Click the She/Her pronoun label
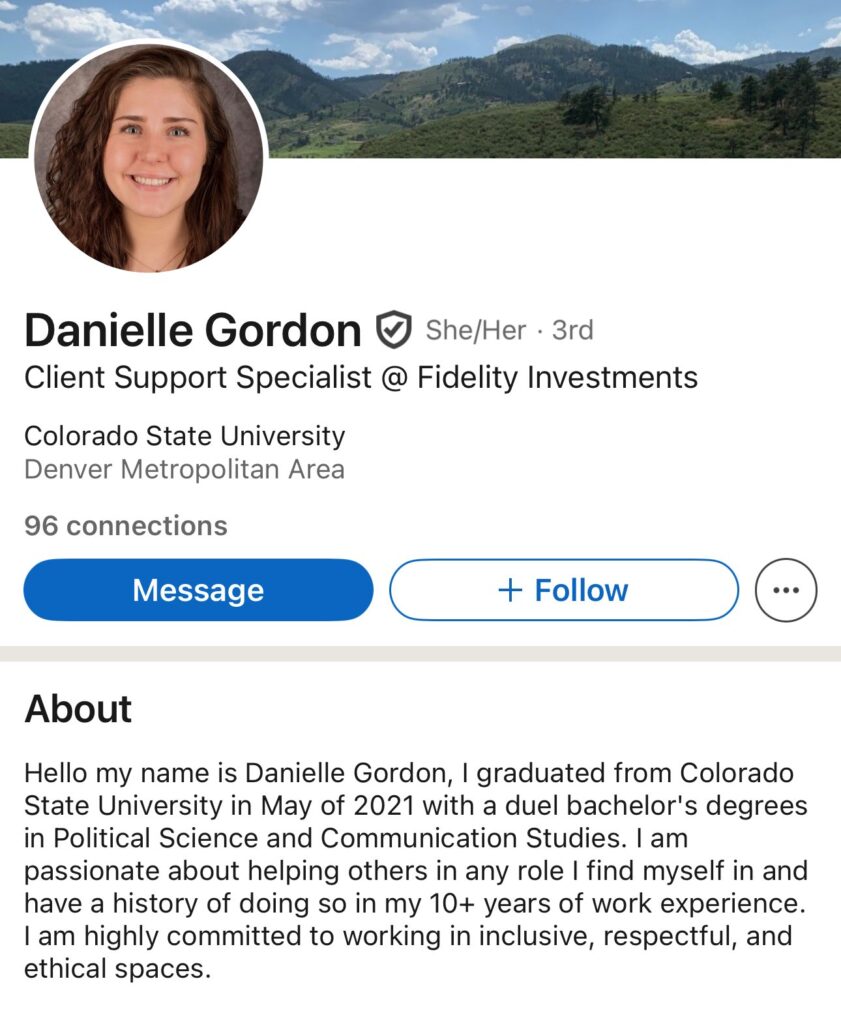 [478, 330]
